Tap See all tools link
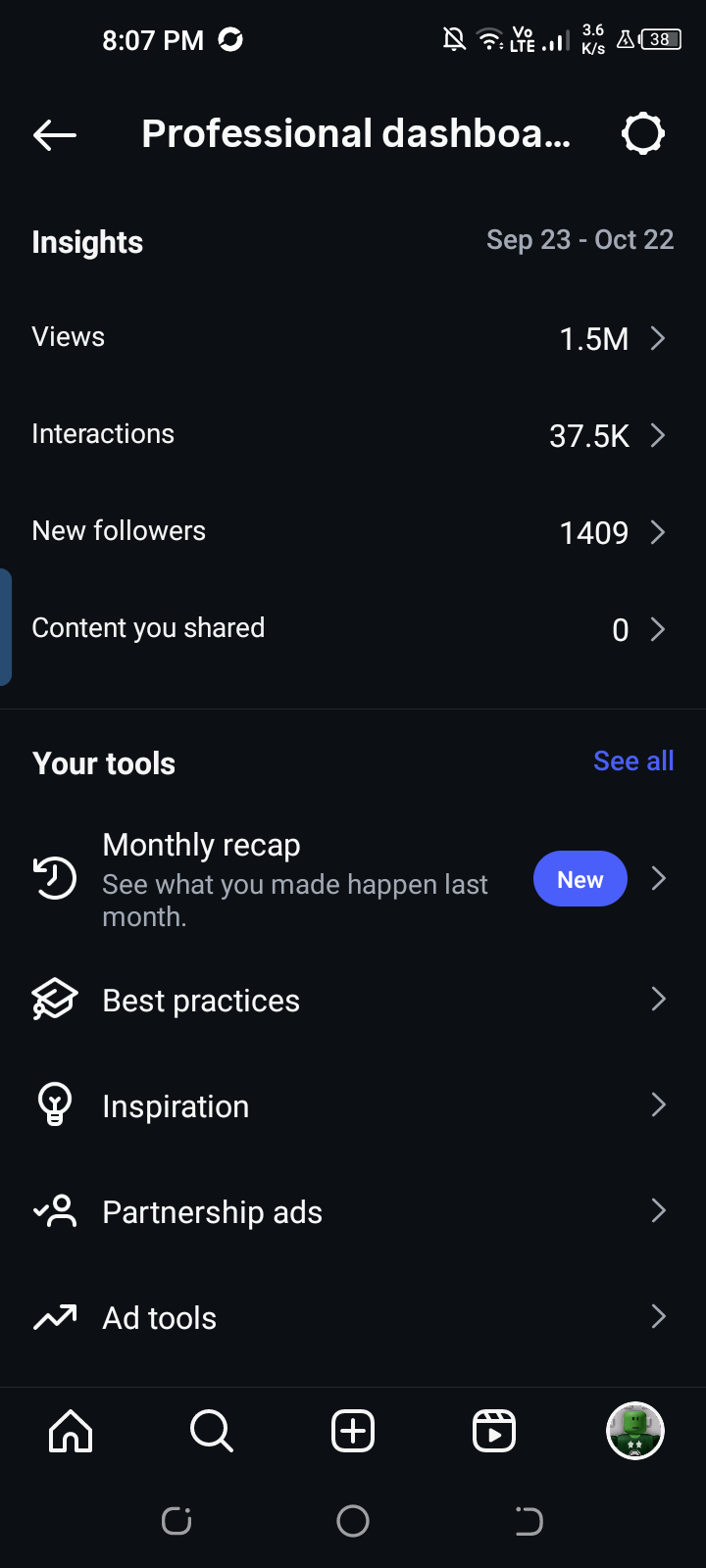The height and width of the screenshot is (1568, 706). click(633, 761)
